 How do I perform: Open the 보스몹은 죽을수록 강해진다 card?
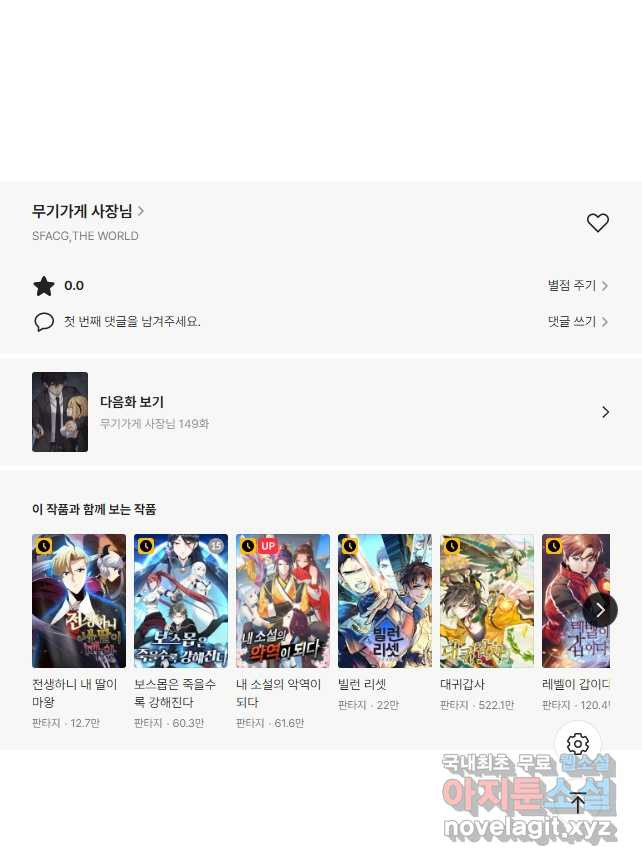tap(181, 601)
